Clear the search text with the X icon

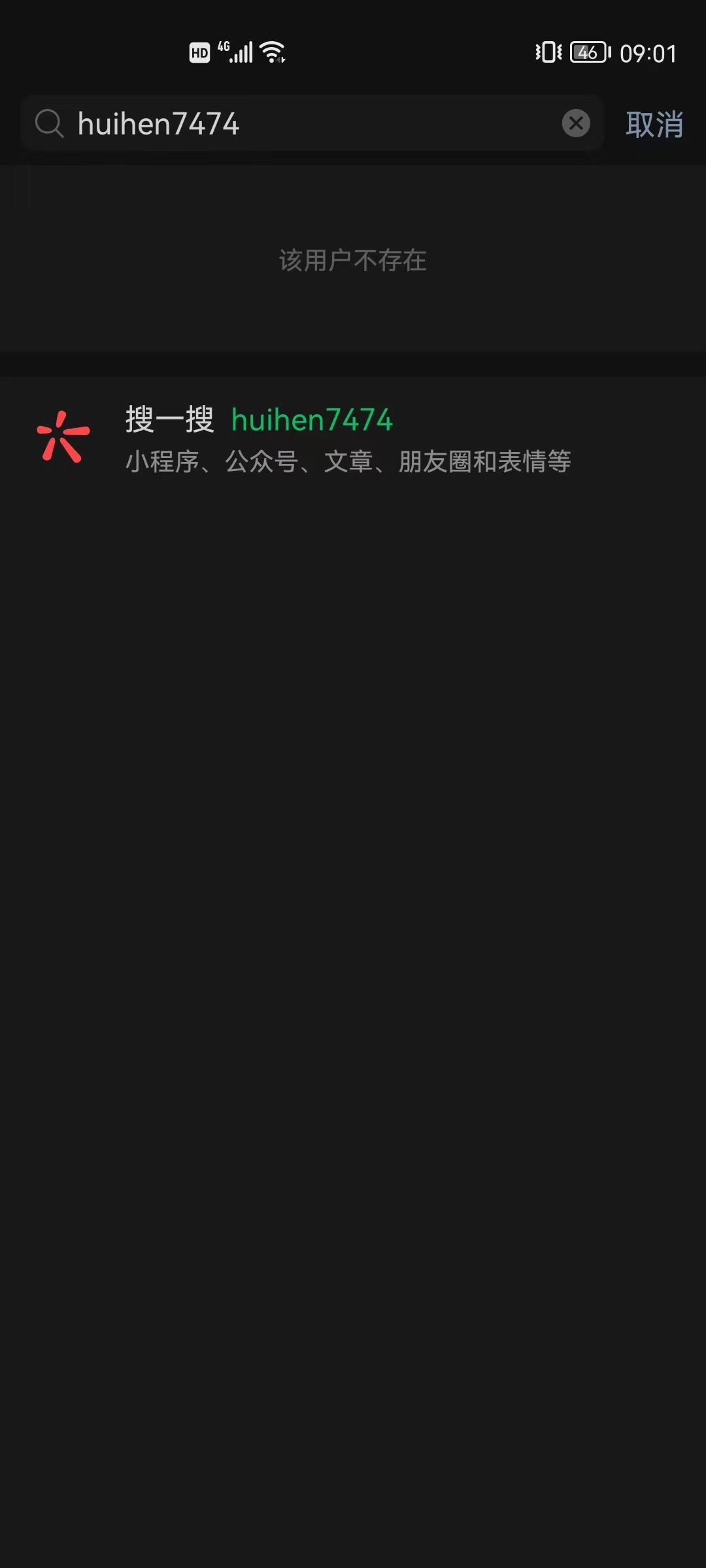(x=576, y=123)
